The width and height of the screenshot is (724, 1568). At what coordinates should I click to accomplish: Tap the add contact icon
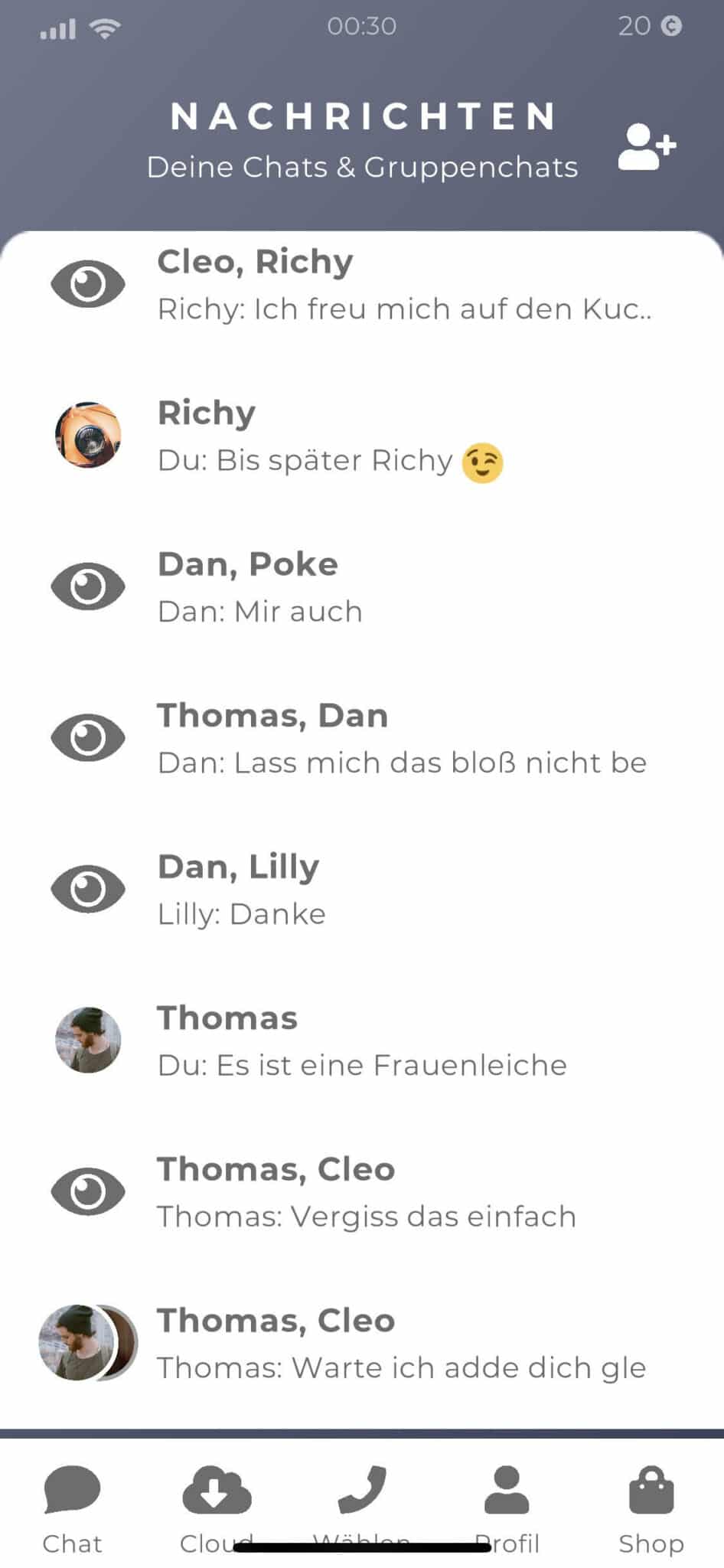coord(647,146)
